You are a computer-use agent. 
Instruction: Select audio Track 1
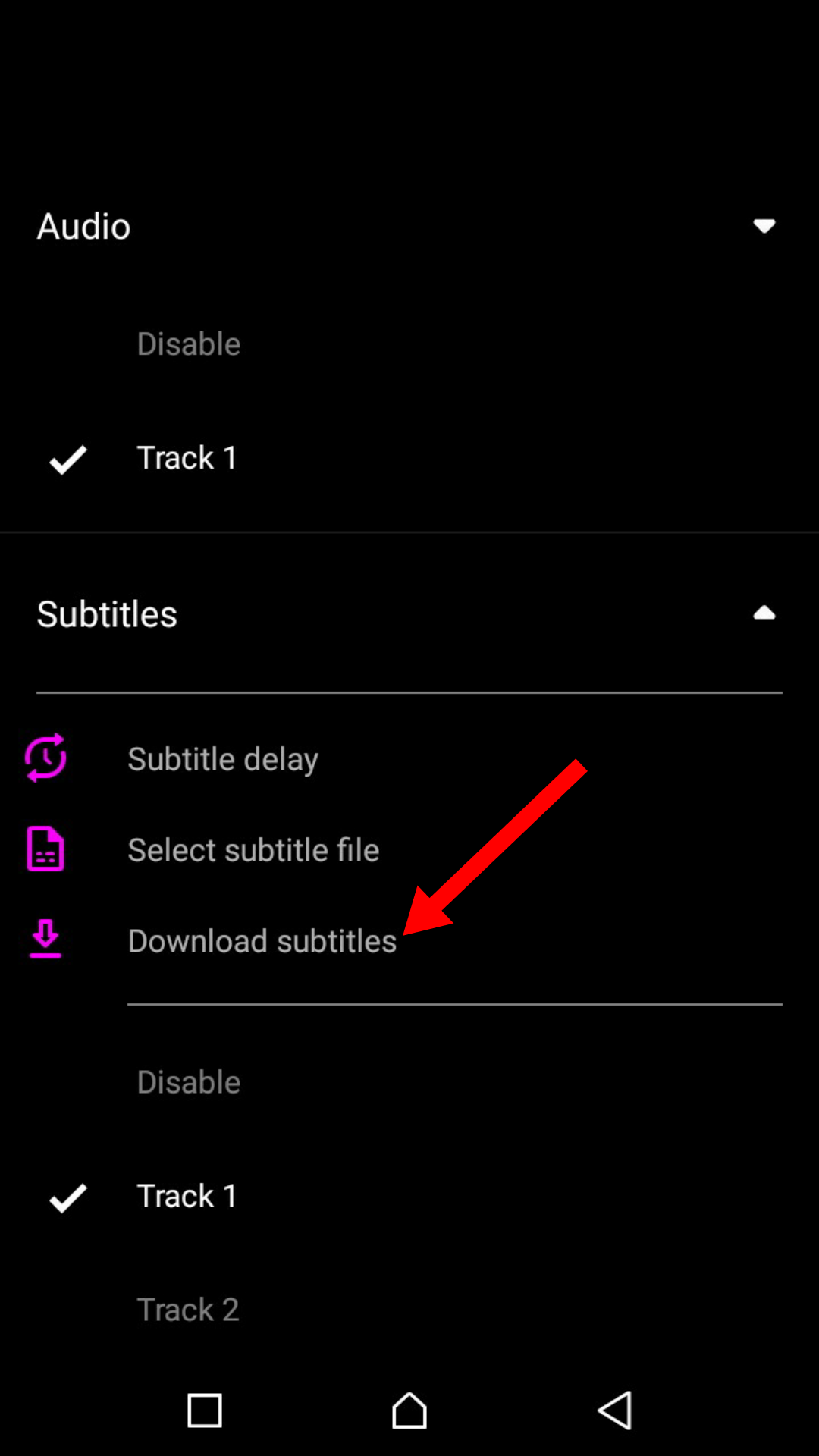[187, 458]
